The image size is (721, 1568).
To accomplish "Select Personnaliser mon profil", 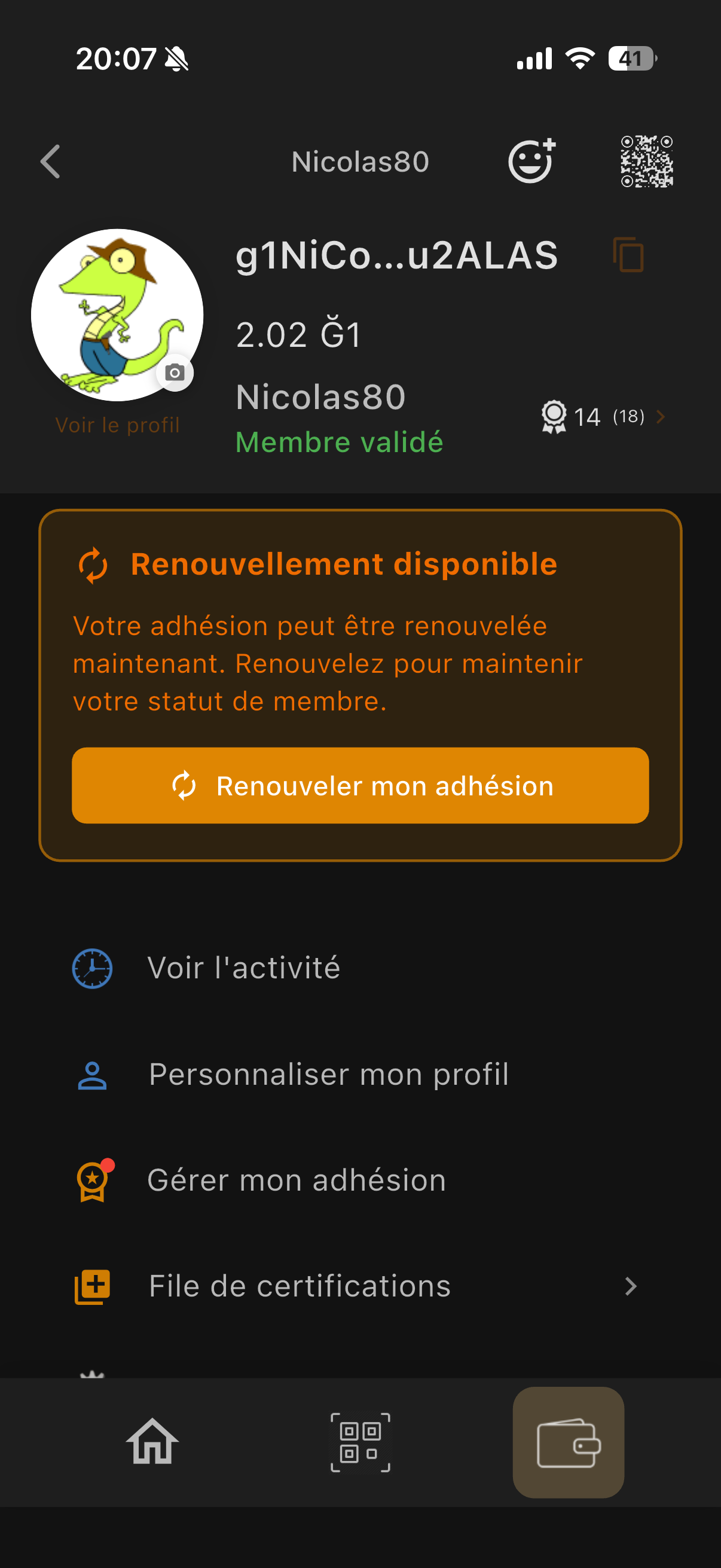I will (x=329, y=1075).
